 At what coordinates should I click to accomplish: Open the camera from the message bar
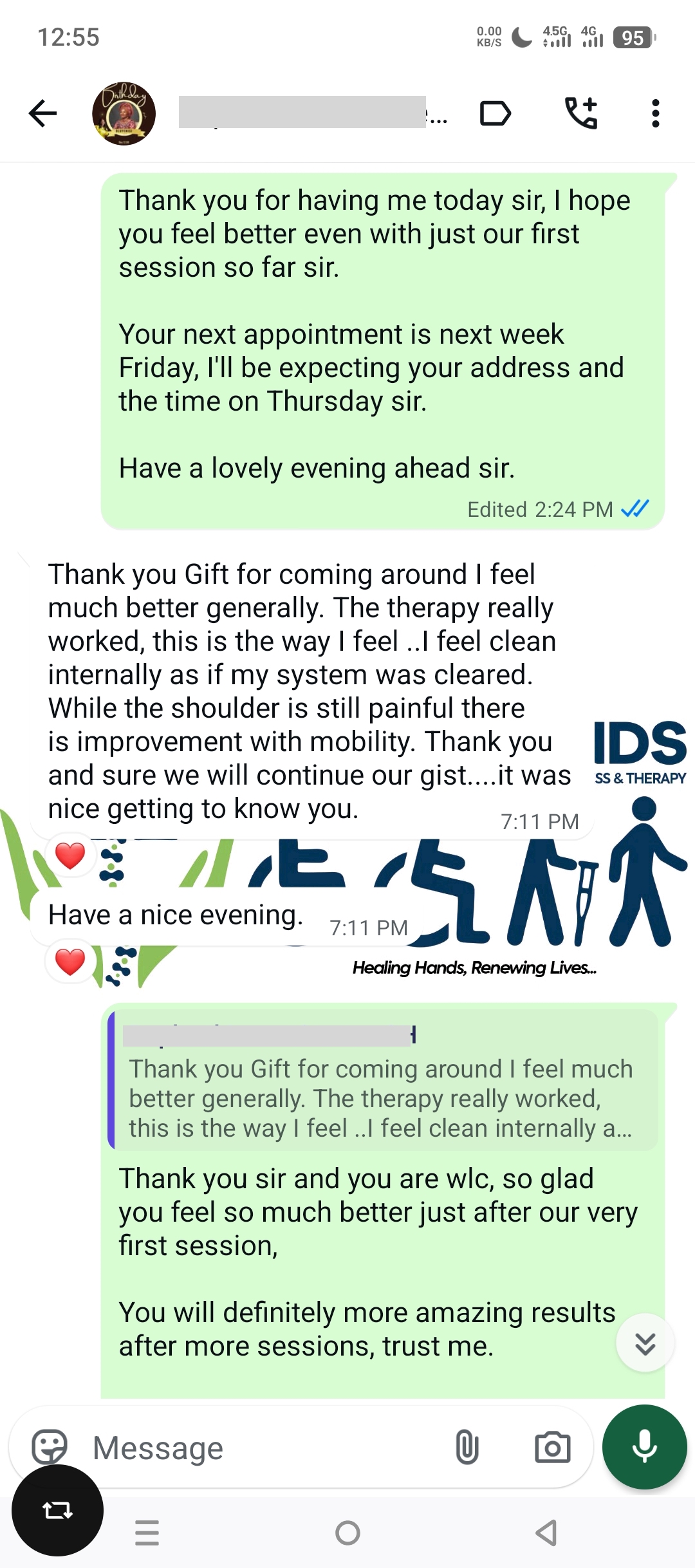point(552,1448)
